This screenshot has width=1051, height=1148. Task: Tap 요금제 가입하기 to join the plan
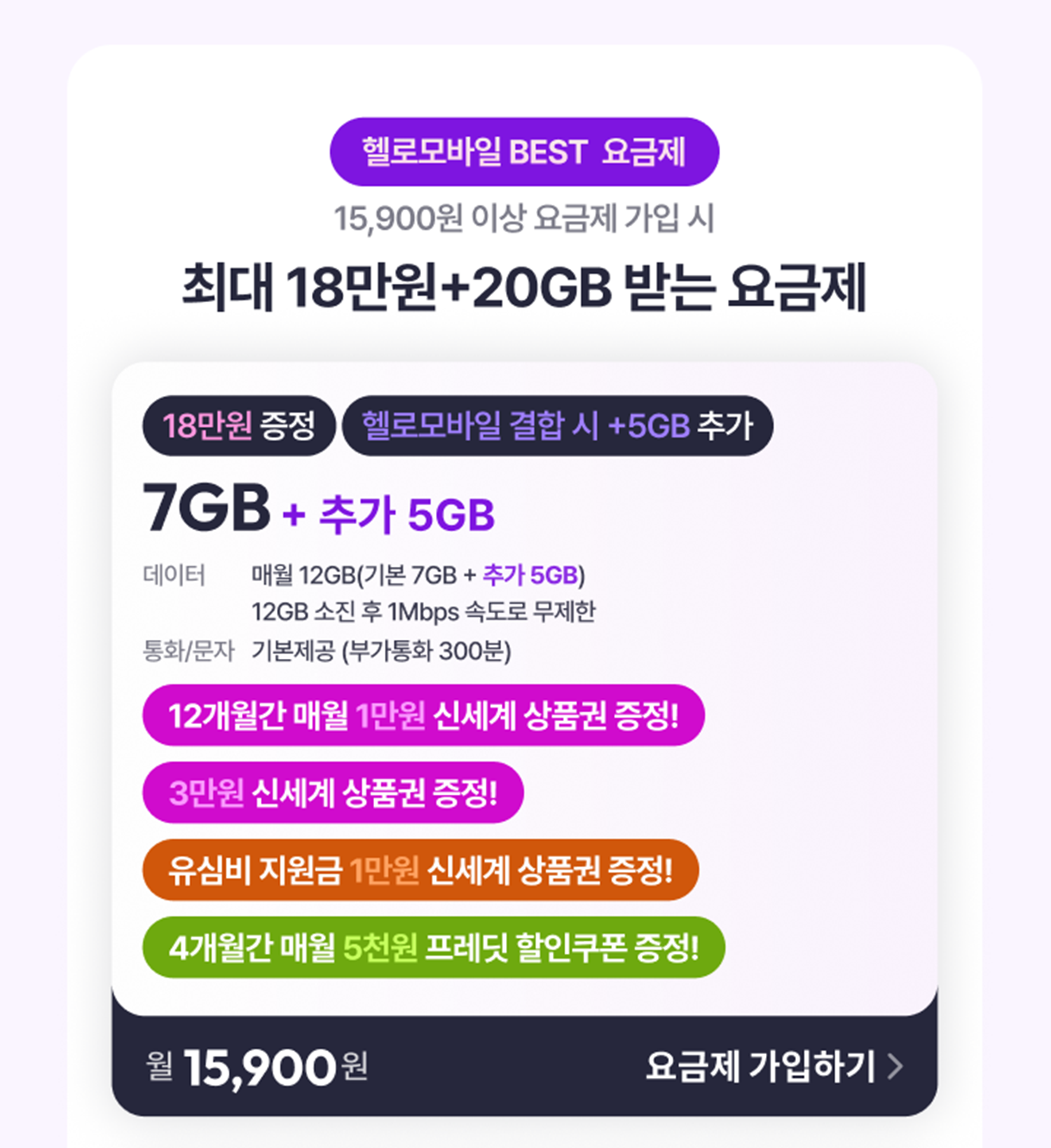[772, 1066]
